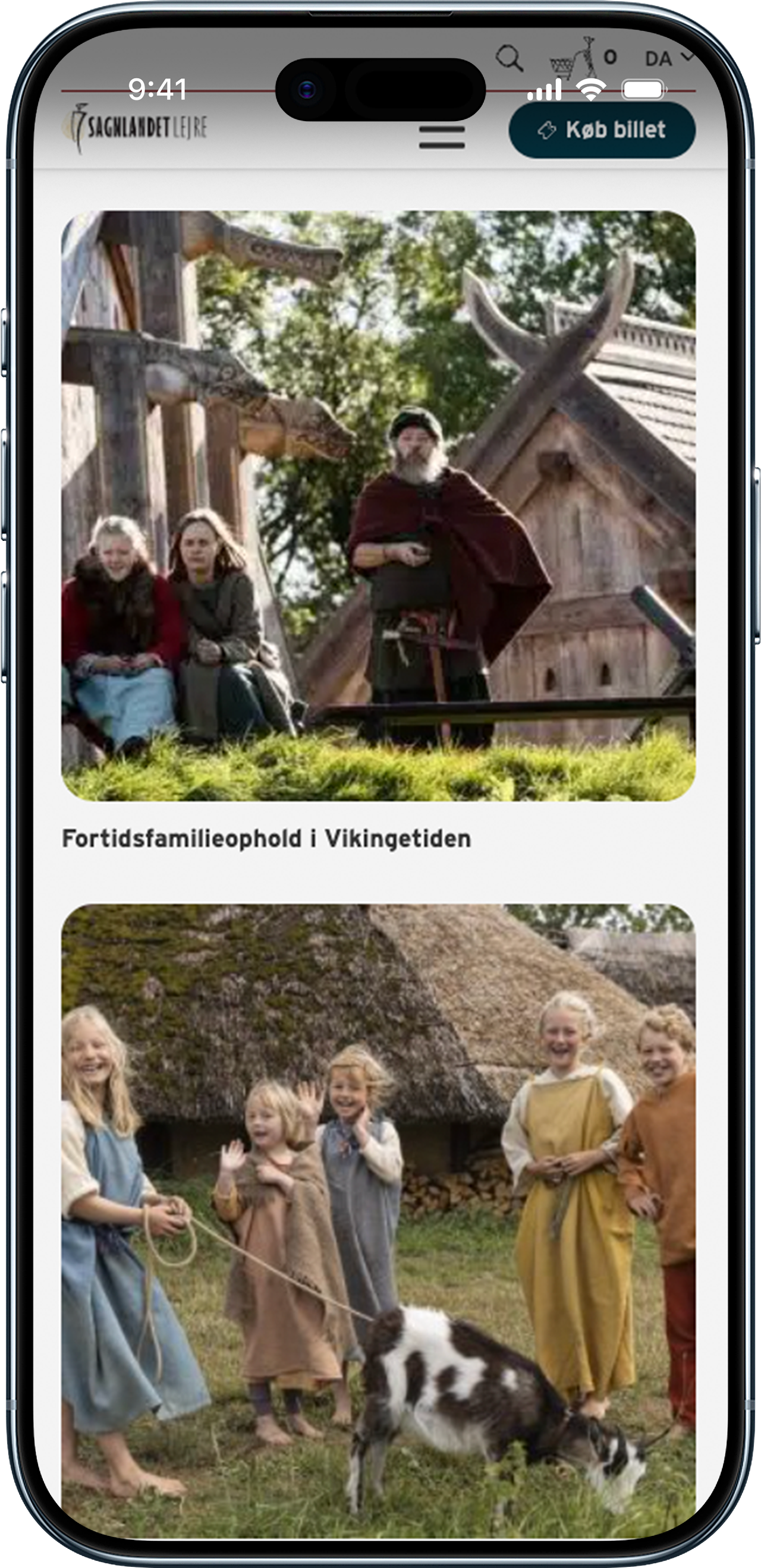Image resolution: width=761 pixels, height=1568 pixels.
Task: Expand the DA language dropdown
Action: click(667, 58)
